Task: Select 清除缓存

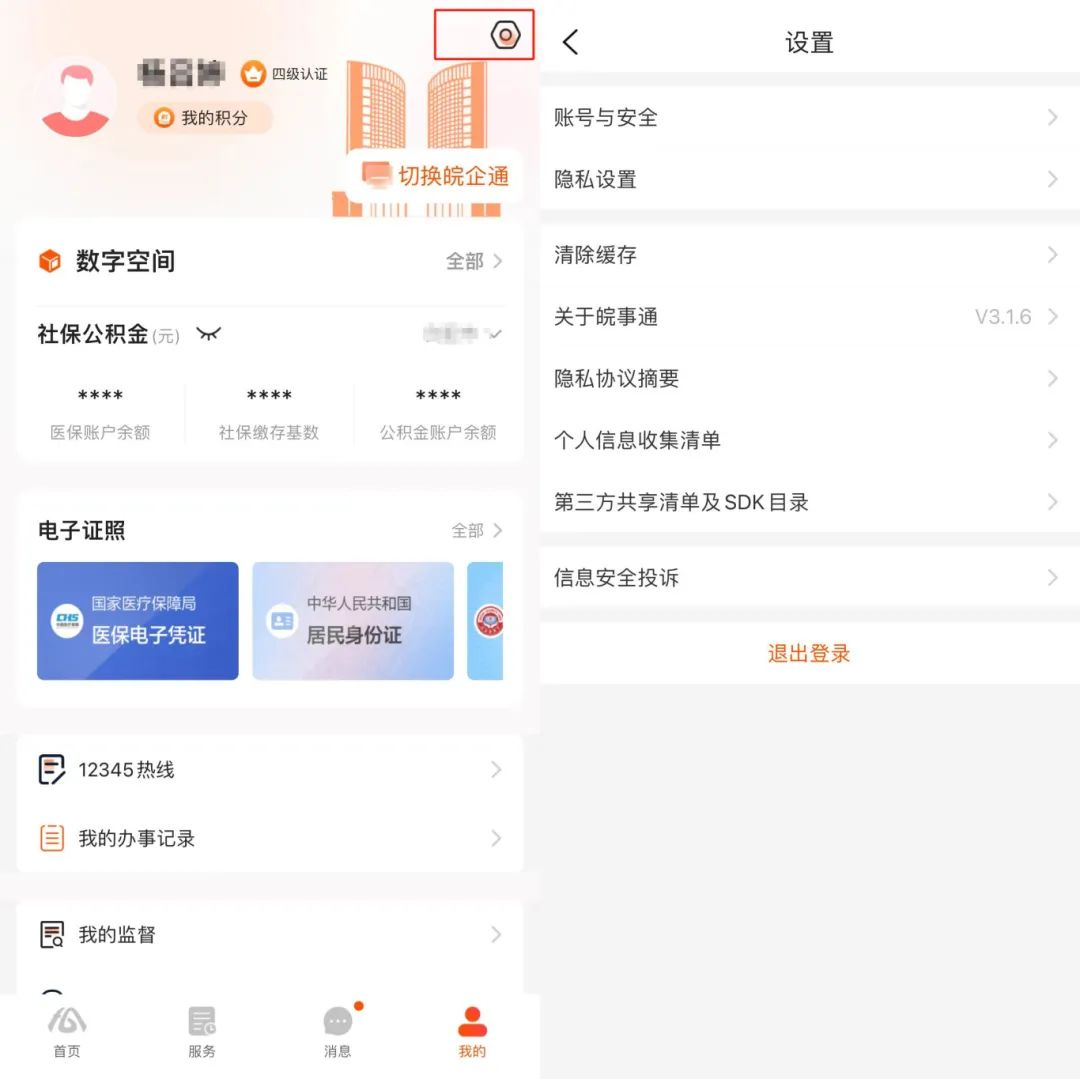Action: (808, 255)
